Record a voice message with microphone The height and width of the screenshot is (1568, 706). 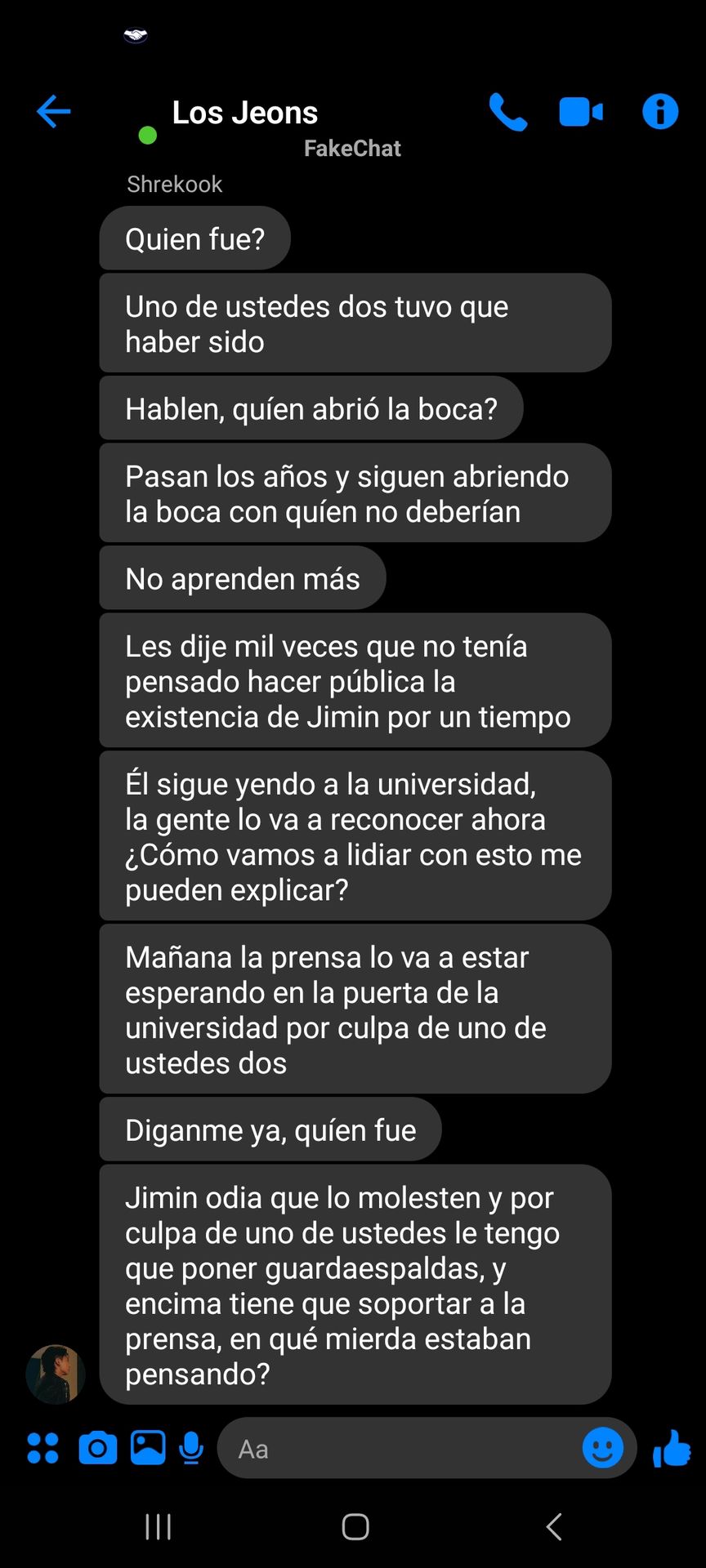(x=191, y=1449)
